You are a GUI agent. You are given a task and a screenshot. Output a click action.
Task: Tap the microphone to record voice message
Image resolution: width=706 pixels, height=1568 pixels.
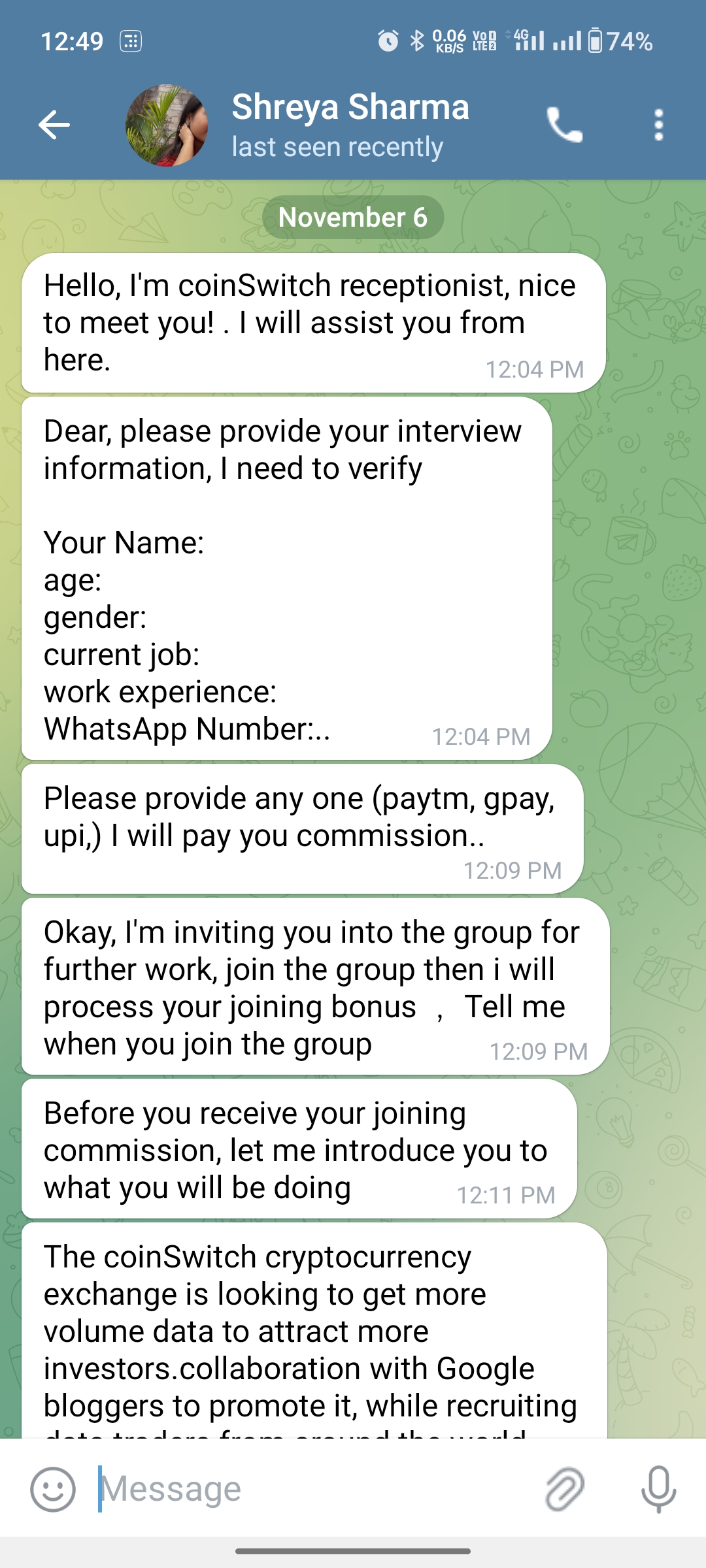click(658, 1490)
